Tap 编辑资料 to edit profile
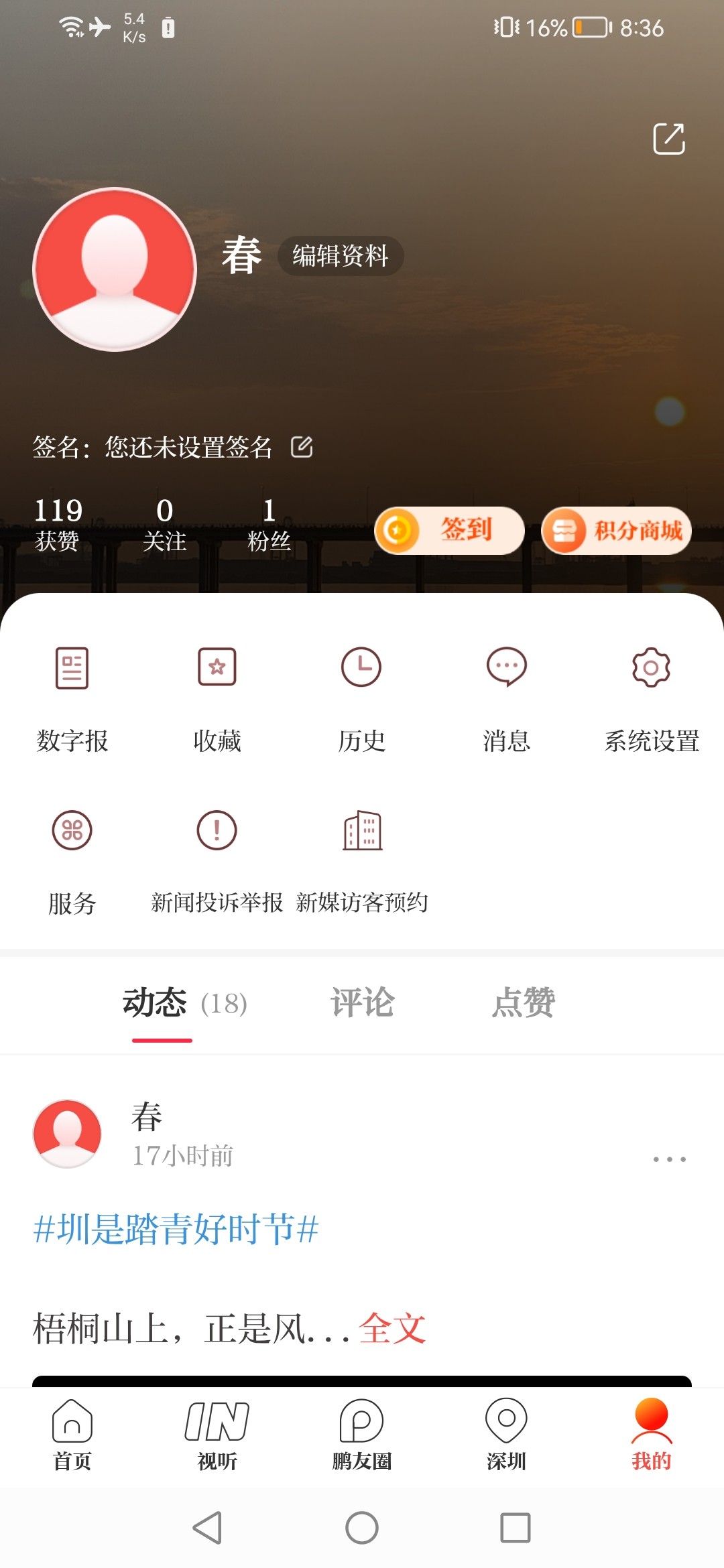The image size is (724, 1568). 340,256
